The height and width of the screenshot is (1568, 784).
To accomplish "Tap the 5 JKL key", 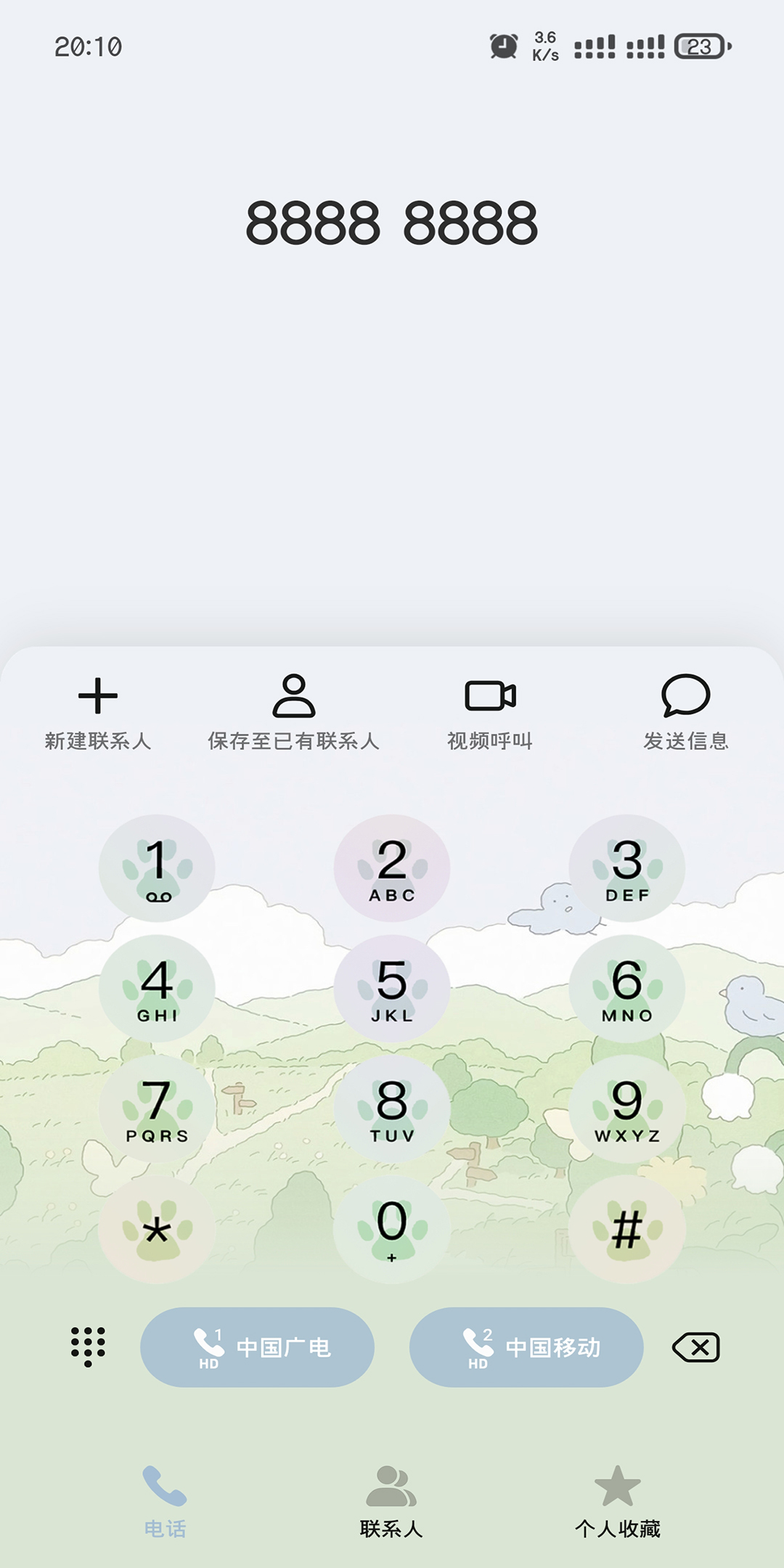I will pyautogui.click(x=392, y=989).
